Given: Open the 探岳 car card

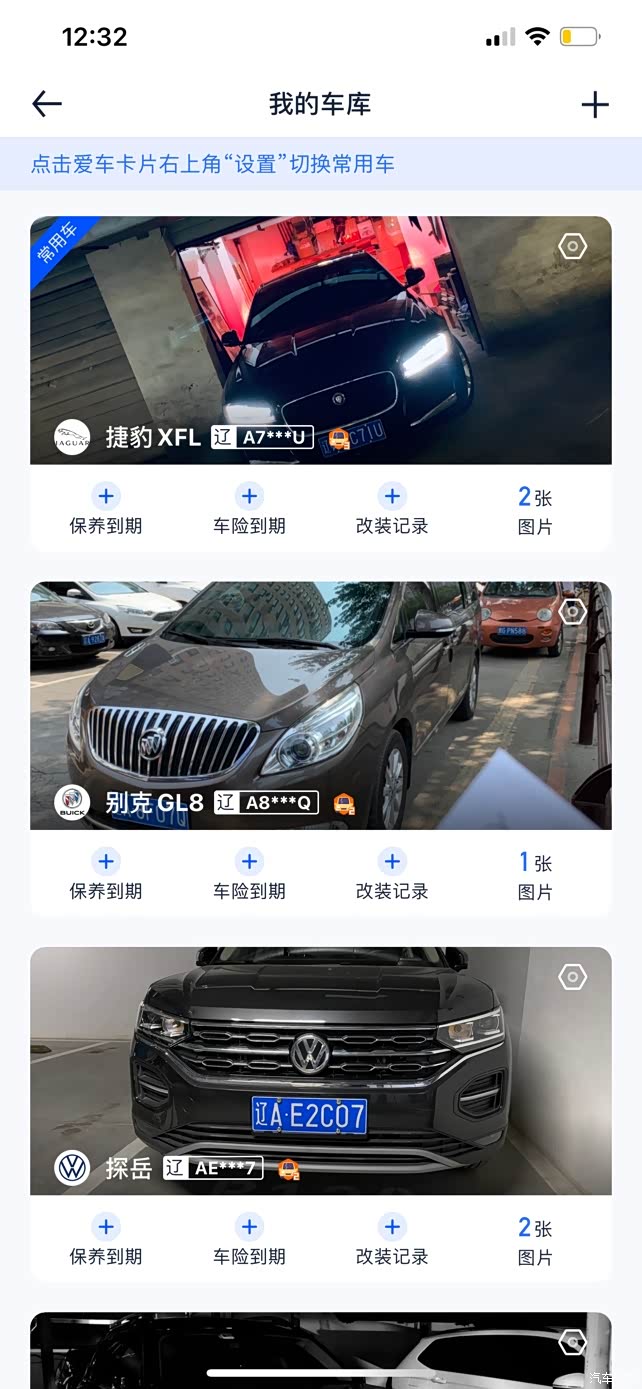Looking at the screenshot, I should pyautogui.click(x=320, y=1070).
